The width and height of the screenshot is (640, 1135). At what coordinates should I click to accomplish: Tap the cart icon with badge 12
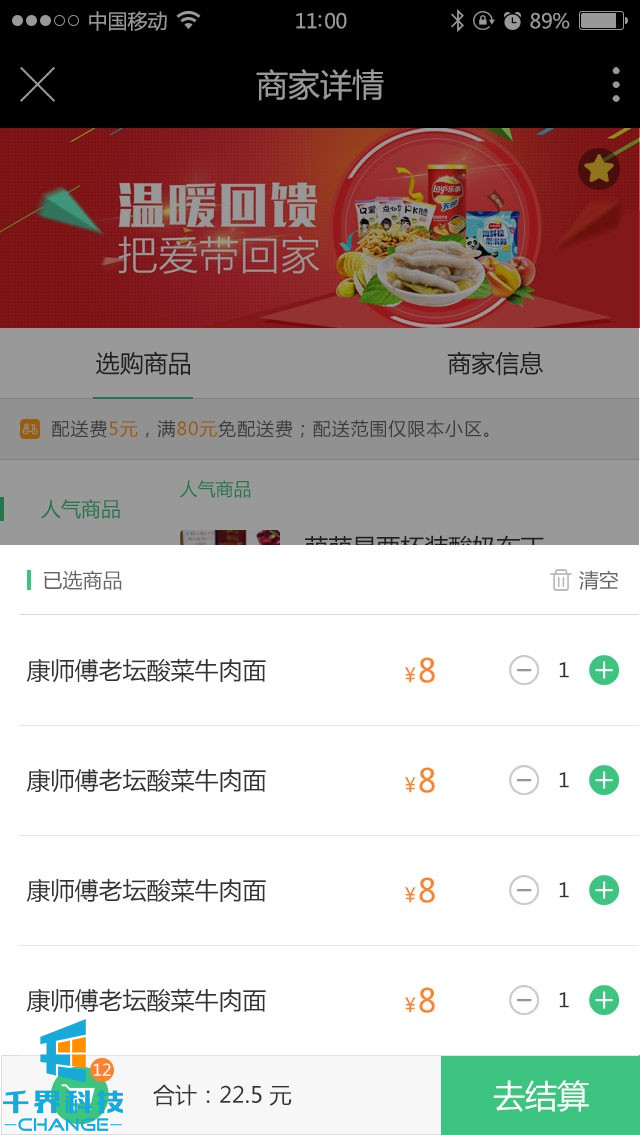pyautogui.click(x=78, y=1094)
